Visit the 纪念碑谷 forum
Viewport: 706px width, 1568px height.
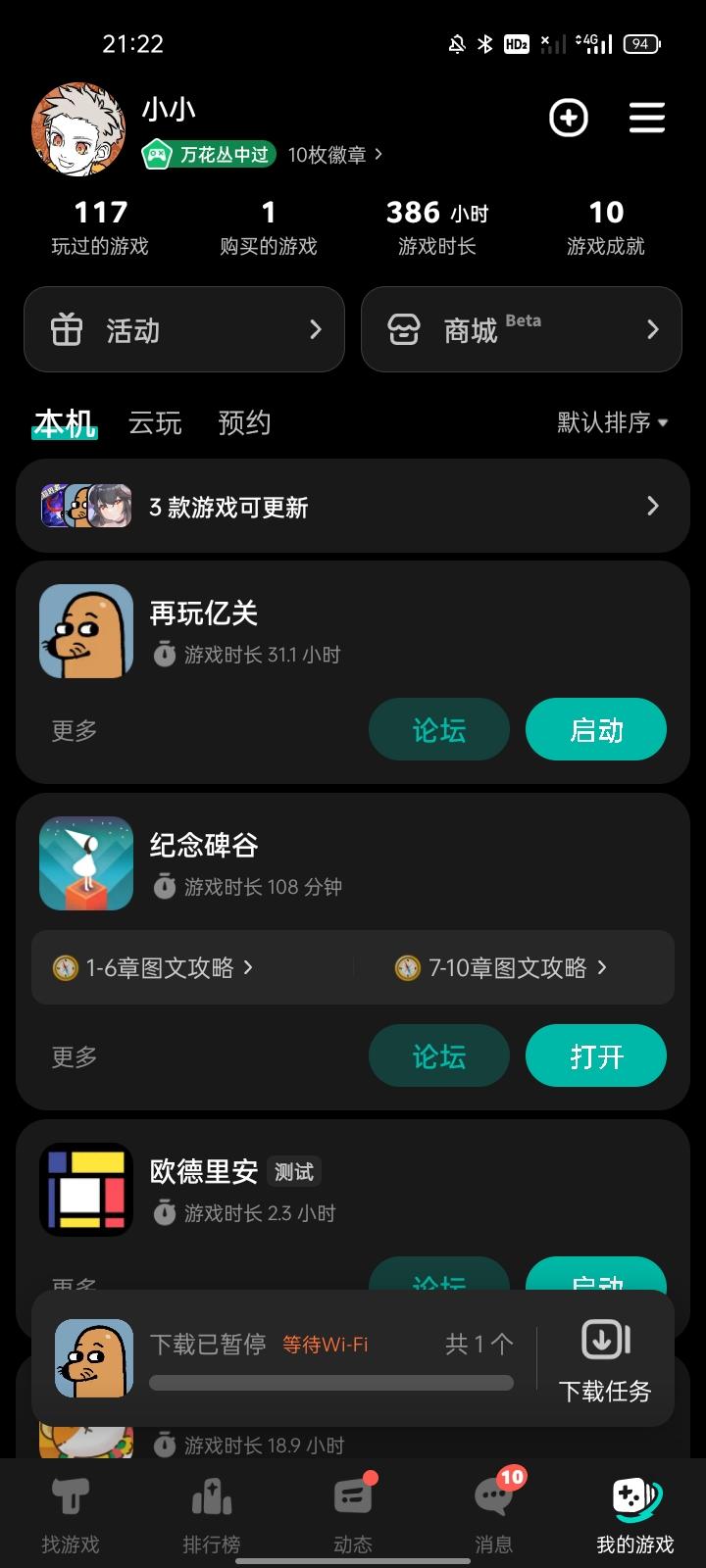click(x=438, y=1056)
